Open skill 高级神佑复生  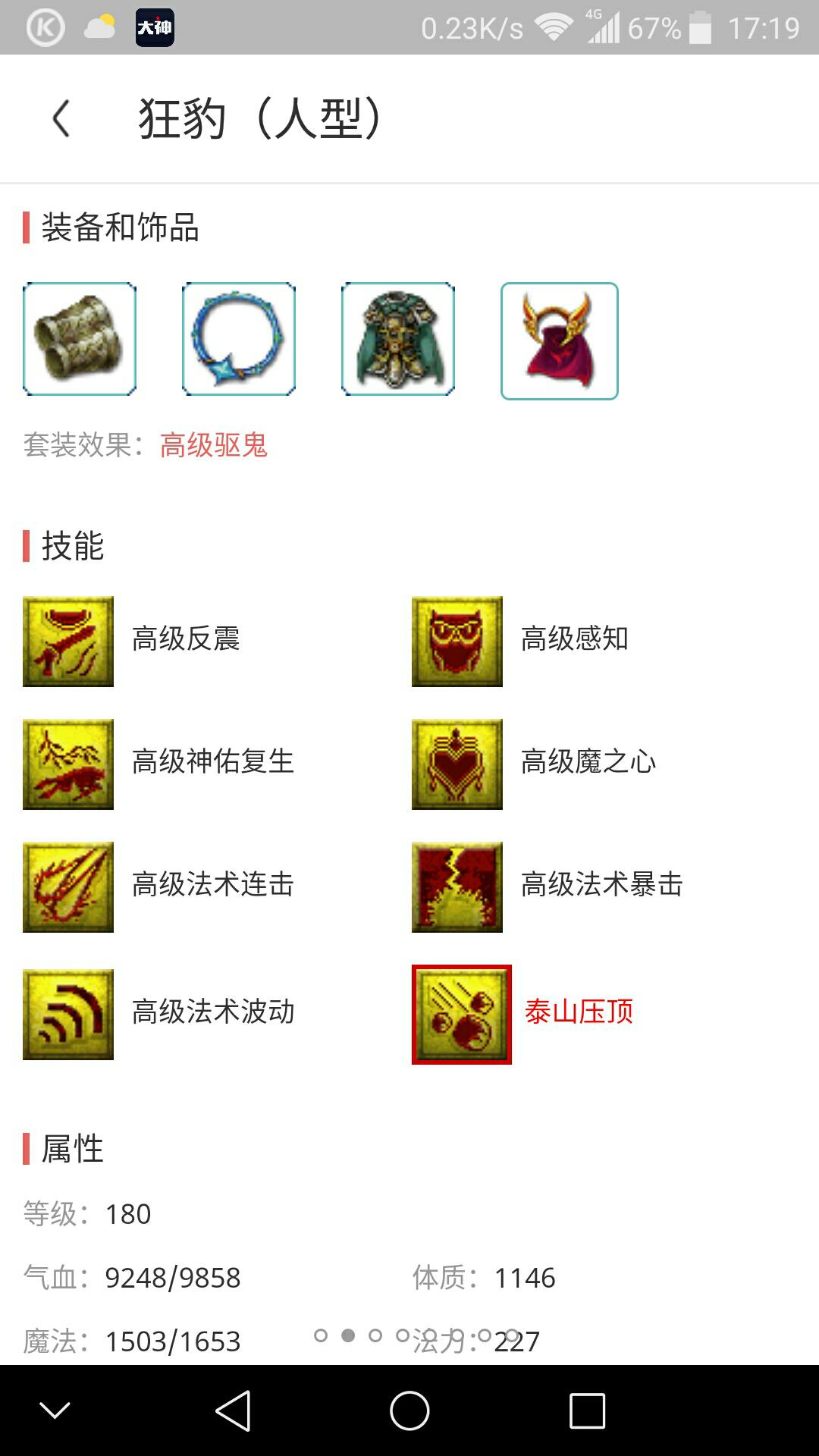[68, 764]
